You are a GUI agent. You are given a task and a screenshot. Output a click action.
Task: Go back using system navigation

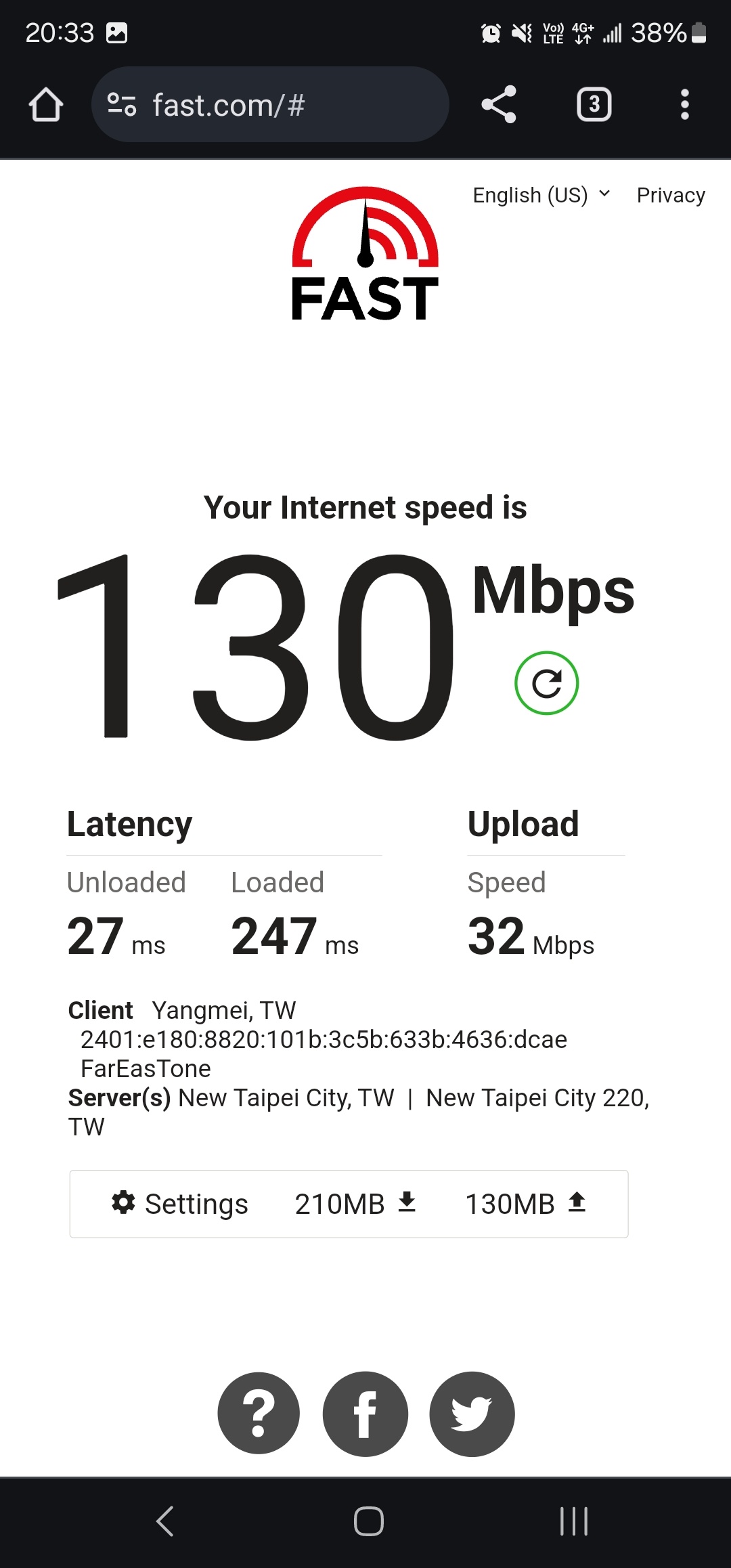click(165, 1521)
